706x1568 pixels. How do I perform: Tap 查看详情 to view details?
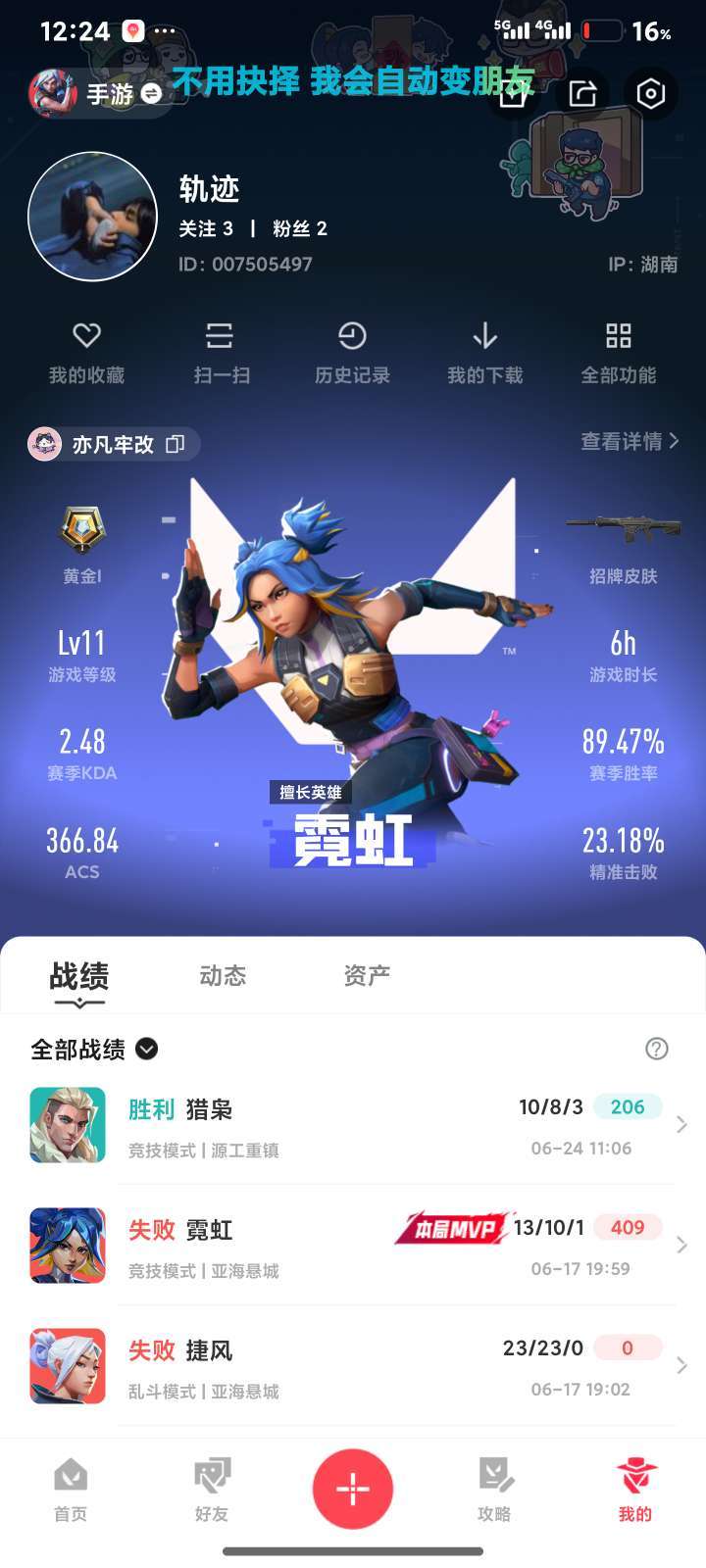[630, 441]
